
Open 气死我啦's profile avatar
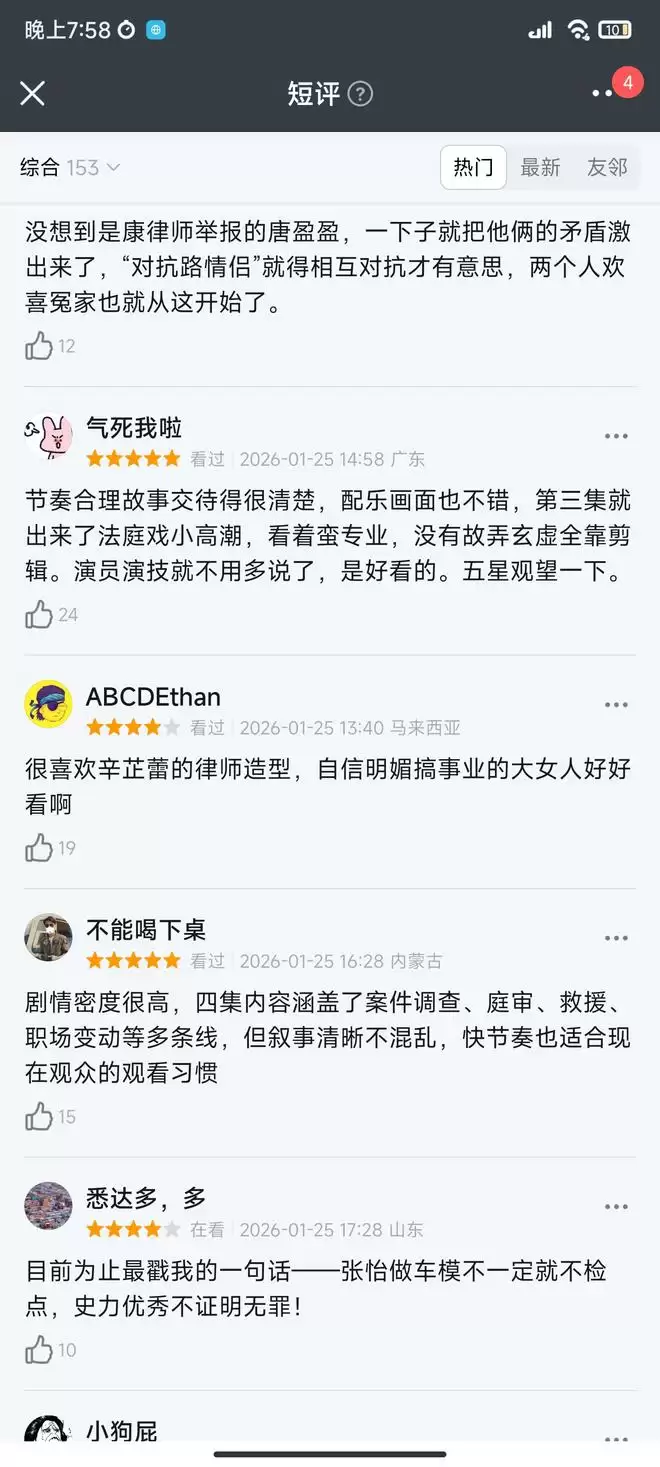tap(48, 437)
